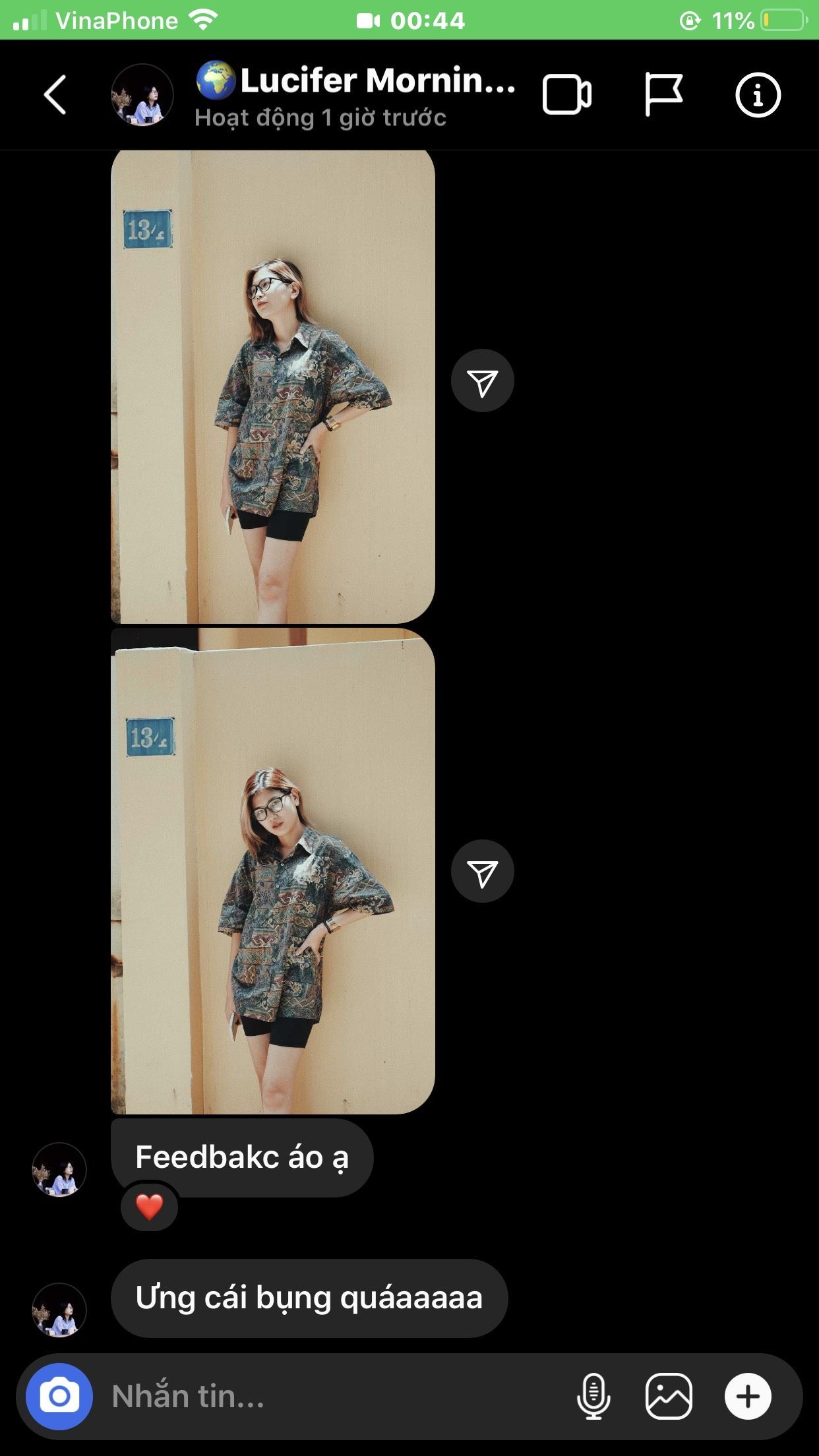
Task: Open conversation info details
Action: 758,95
